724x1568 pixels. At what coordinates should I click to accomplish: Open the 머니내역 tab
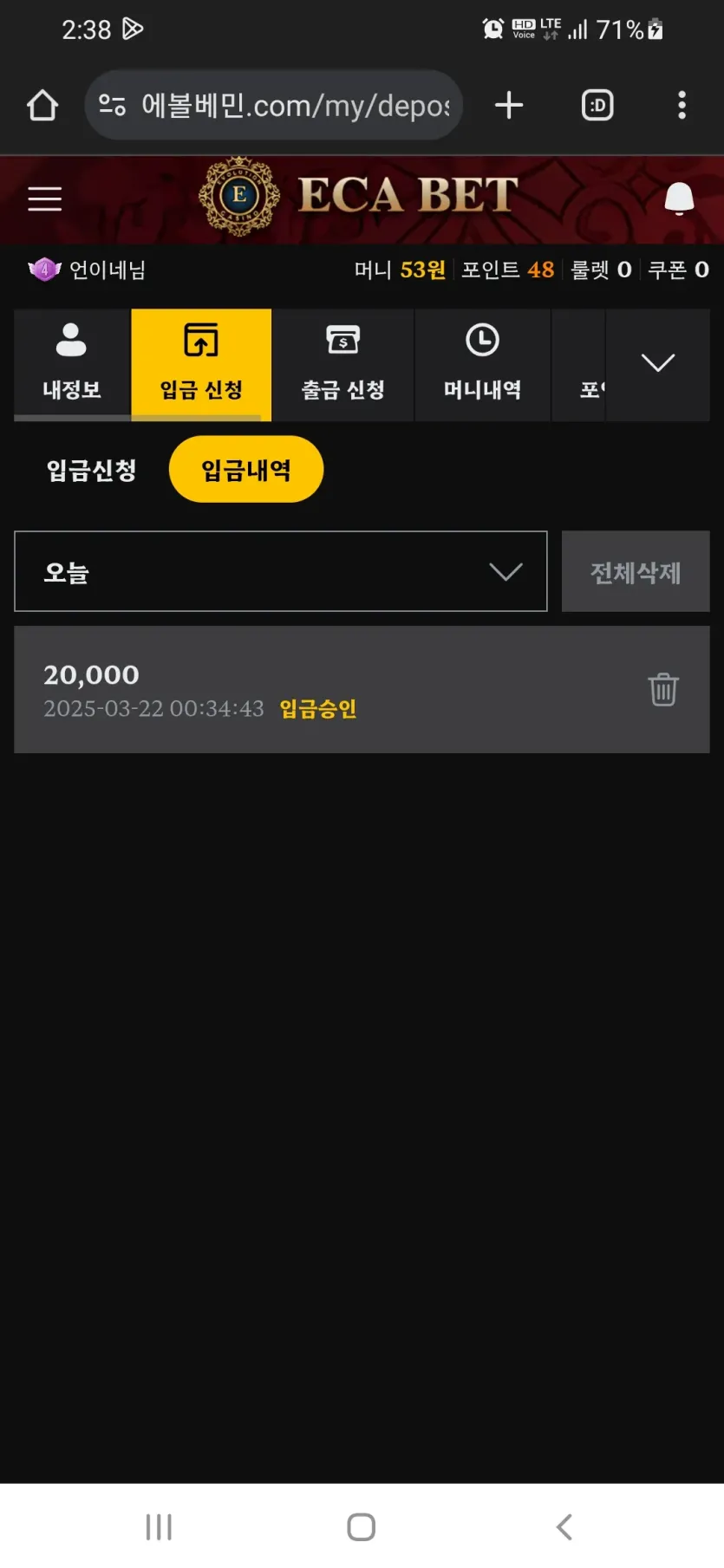coord(482,365)
